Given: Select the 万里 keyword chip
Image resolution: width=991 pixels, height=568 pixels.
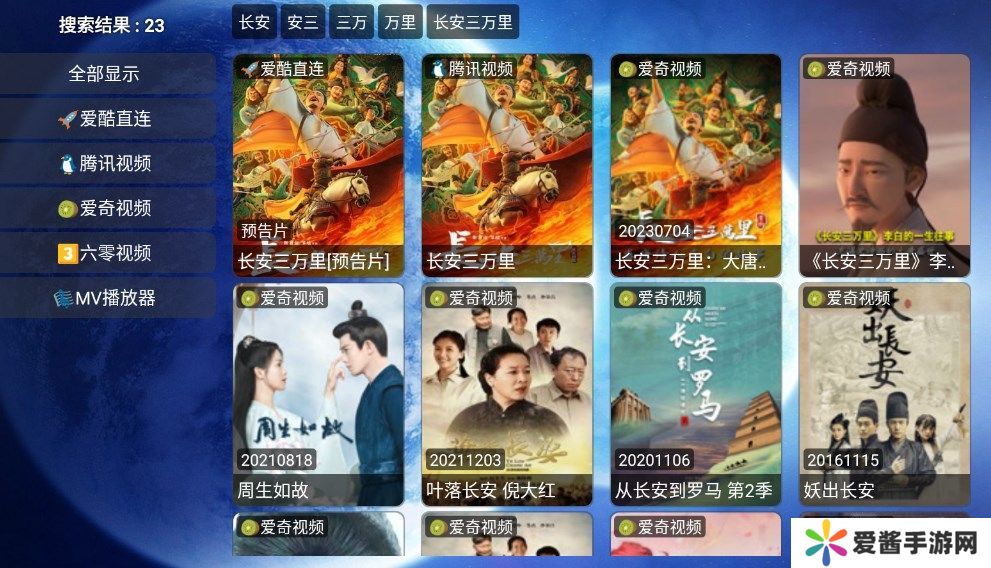Looking at the screenshot, I should pos(400,22).
